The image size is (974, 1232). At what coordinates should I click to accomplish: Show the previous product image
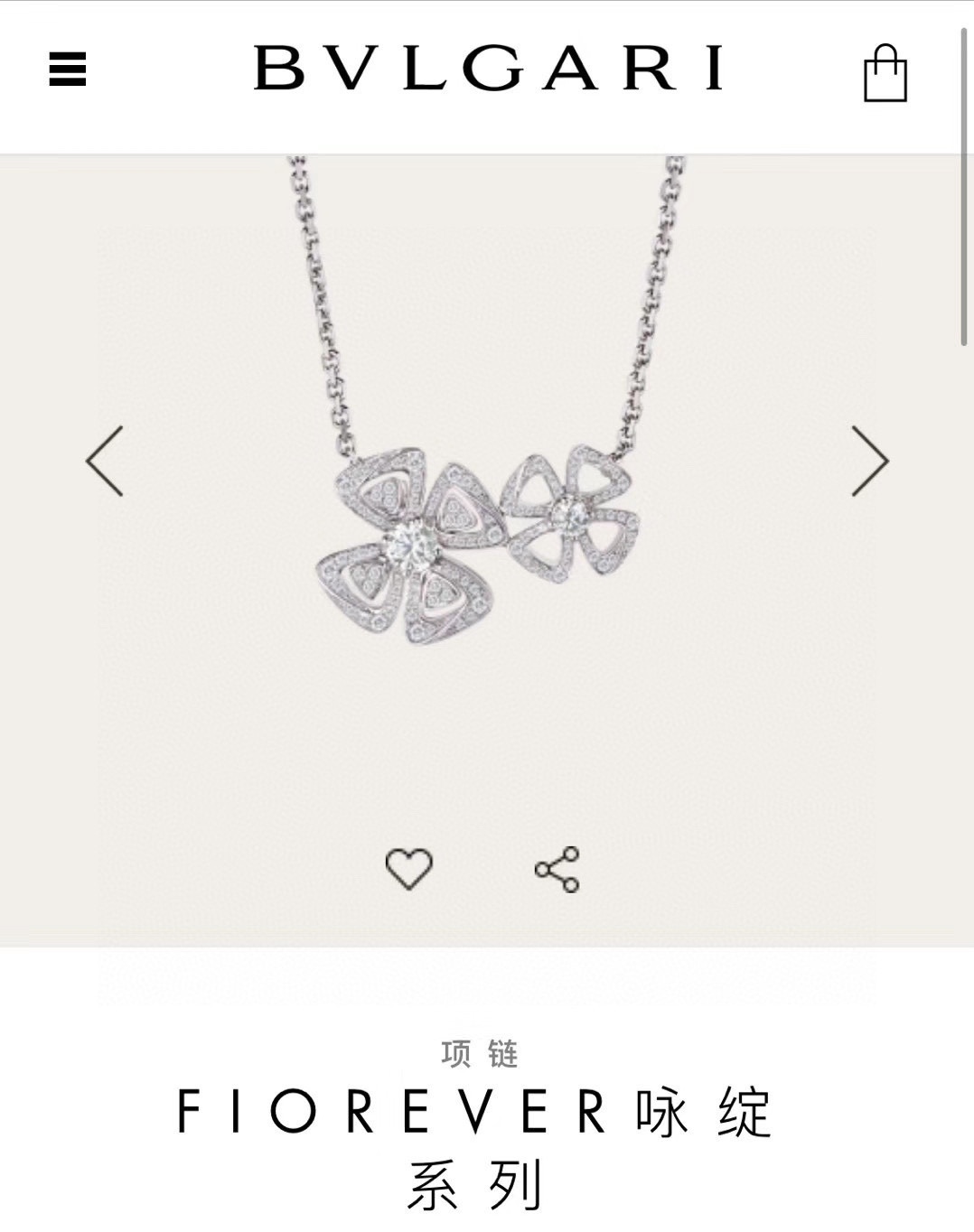(x=105, y=461)
